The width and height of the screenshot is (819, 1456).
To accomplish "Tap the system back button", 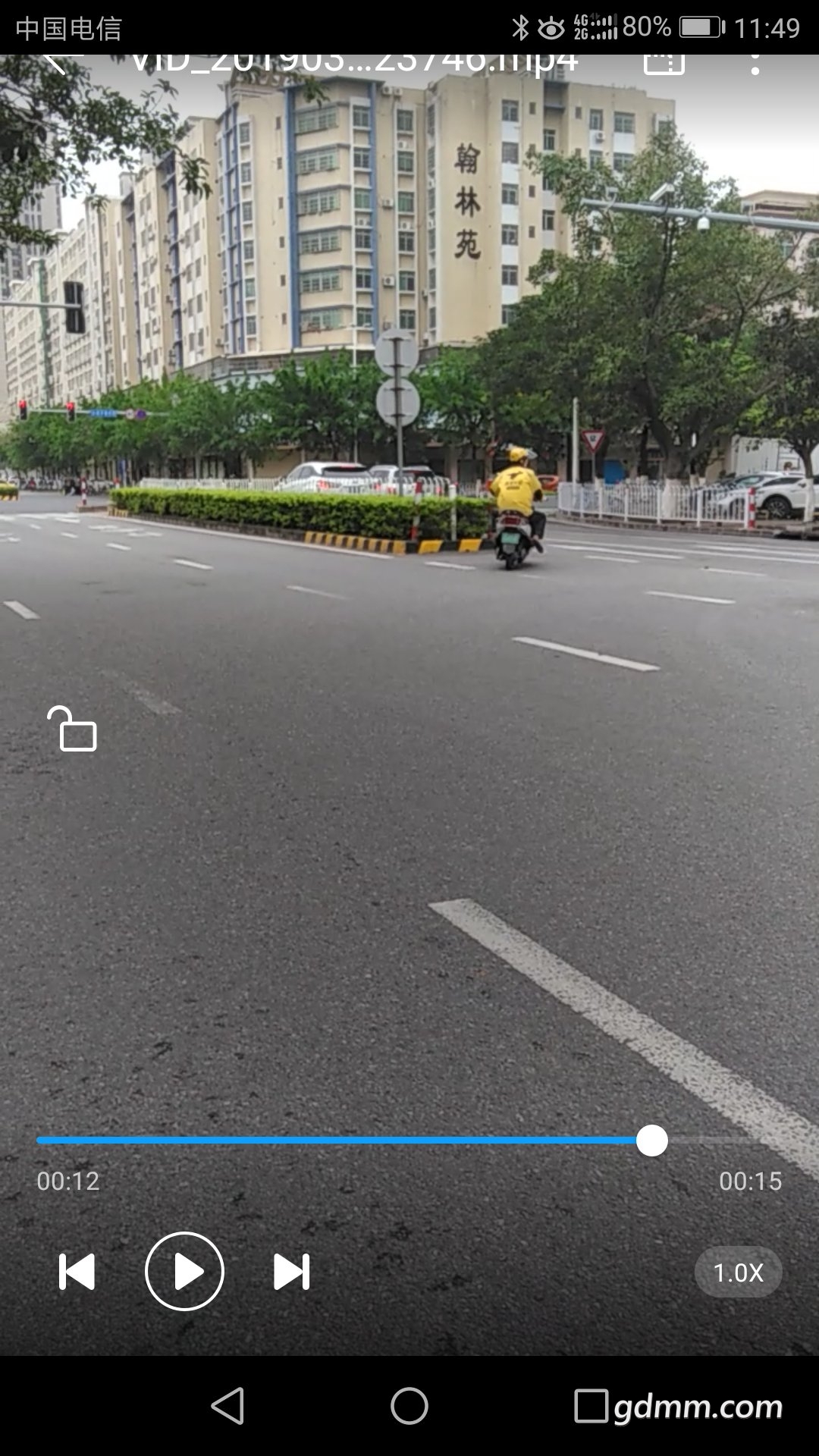I will [x=227, y=1407].
